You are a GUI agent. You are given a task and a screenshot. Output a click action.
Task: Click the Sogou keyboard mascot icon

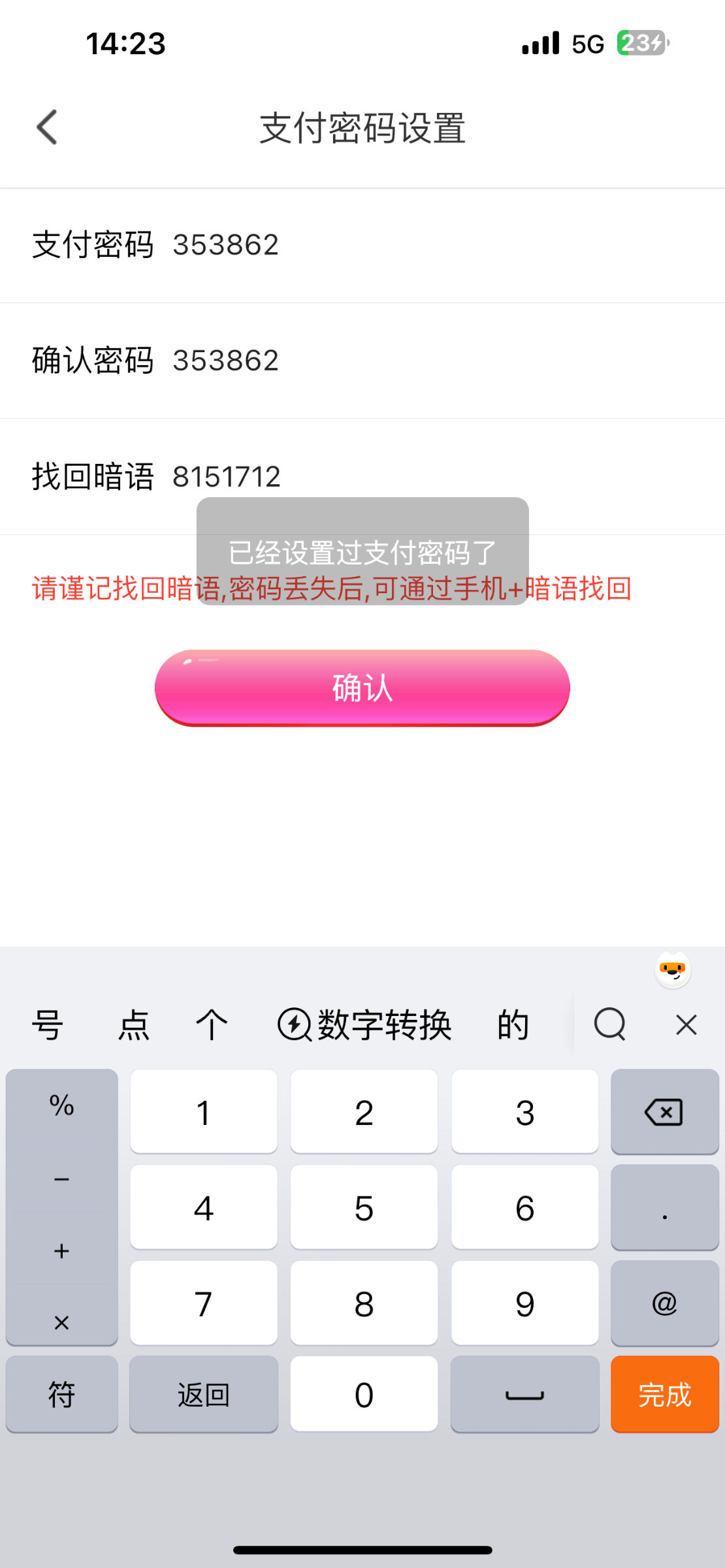point(672,971)
